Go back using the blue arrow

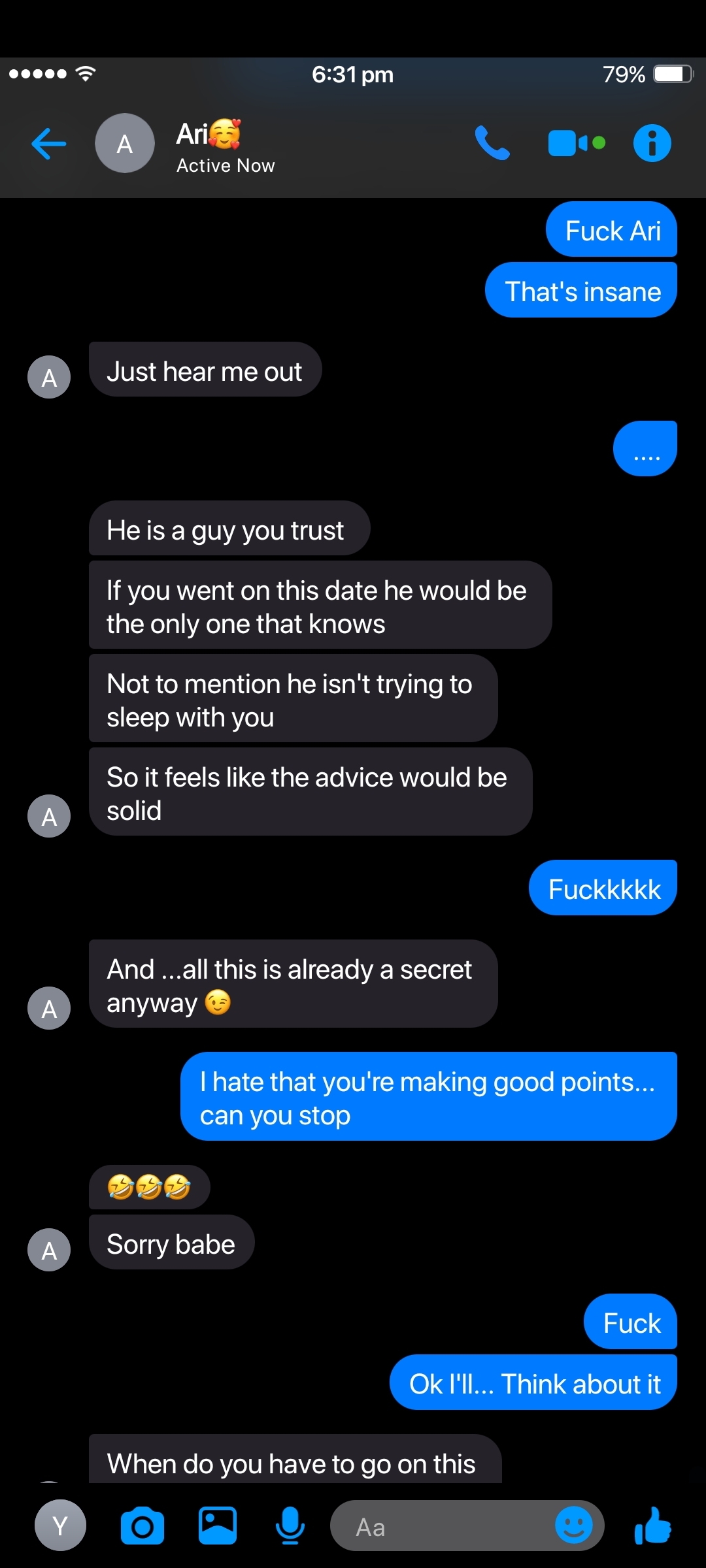tap(49, 144)
